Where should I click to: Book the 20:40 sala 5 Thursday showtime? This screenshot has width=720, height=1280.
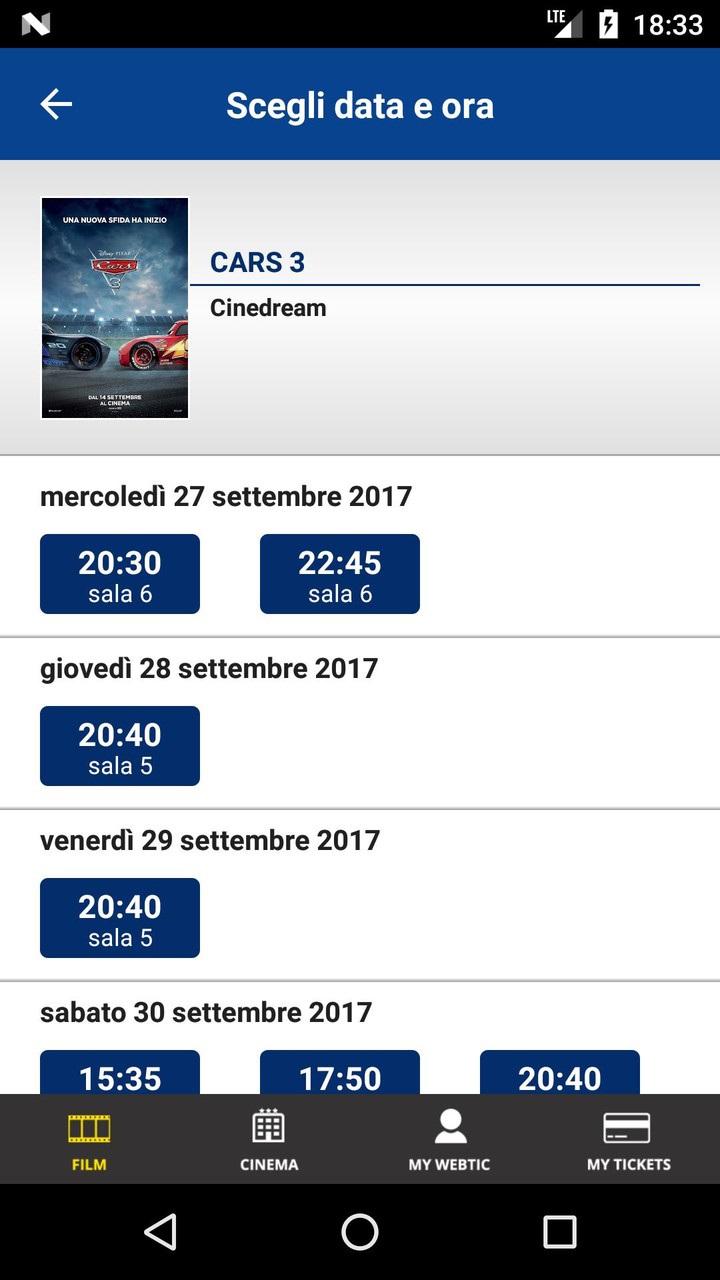119,745
